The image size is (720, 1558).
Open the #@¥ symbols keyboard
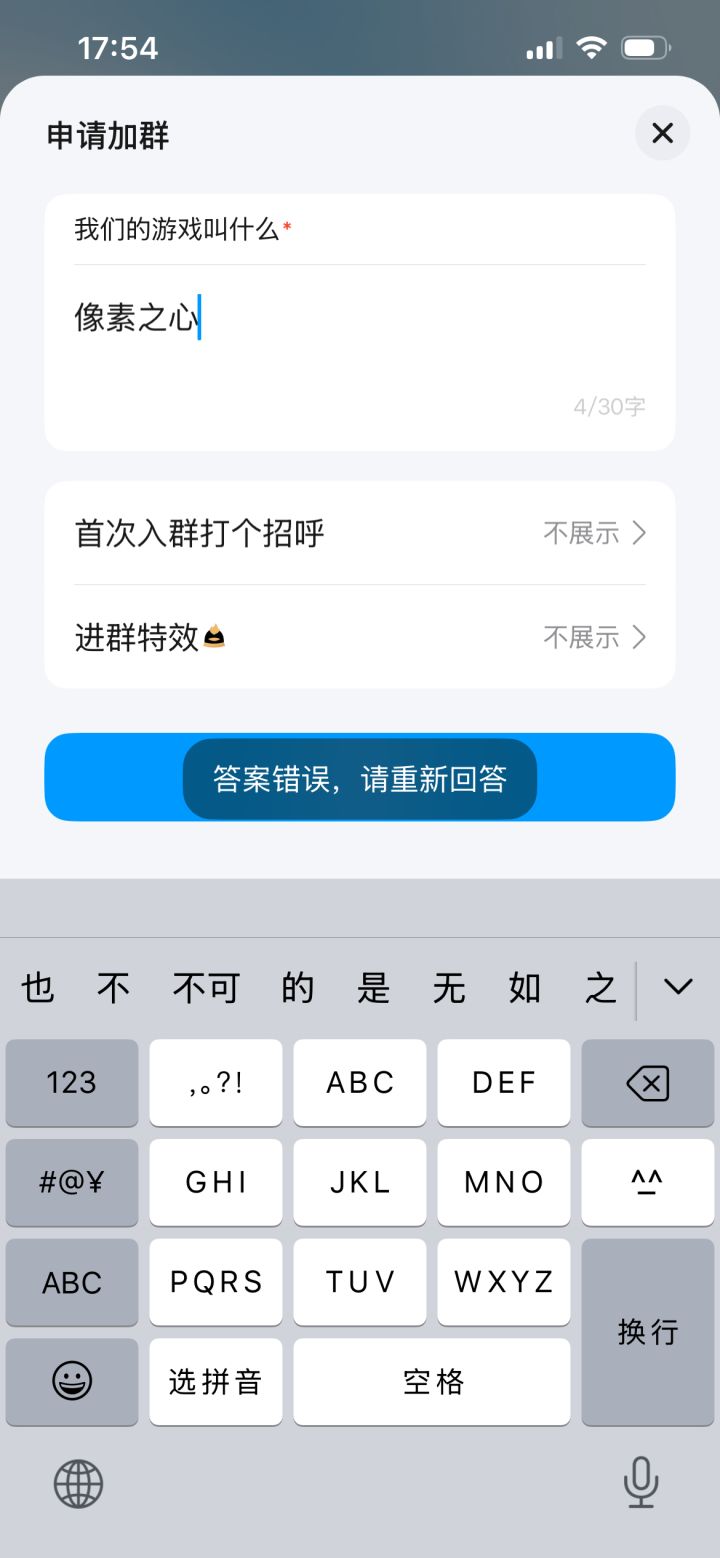coord(71,1182)
